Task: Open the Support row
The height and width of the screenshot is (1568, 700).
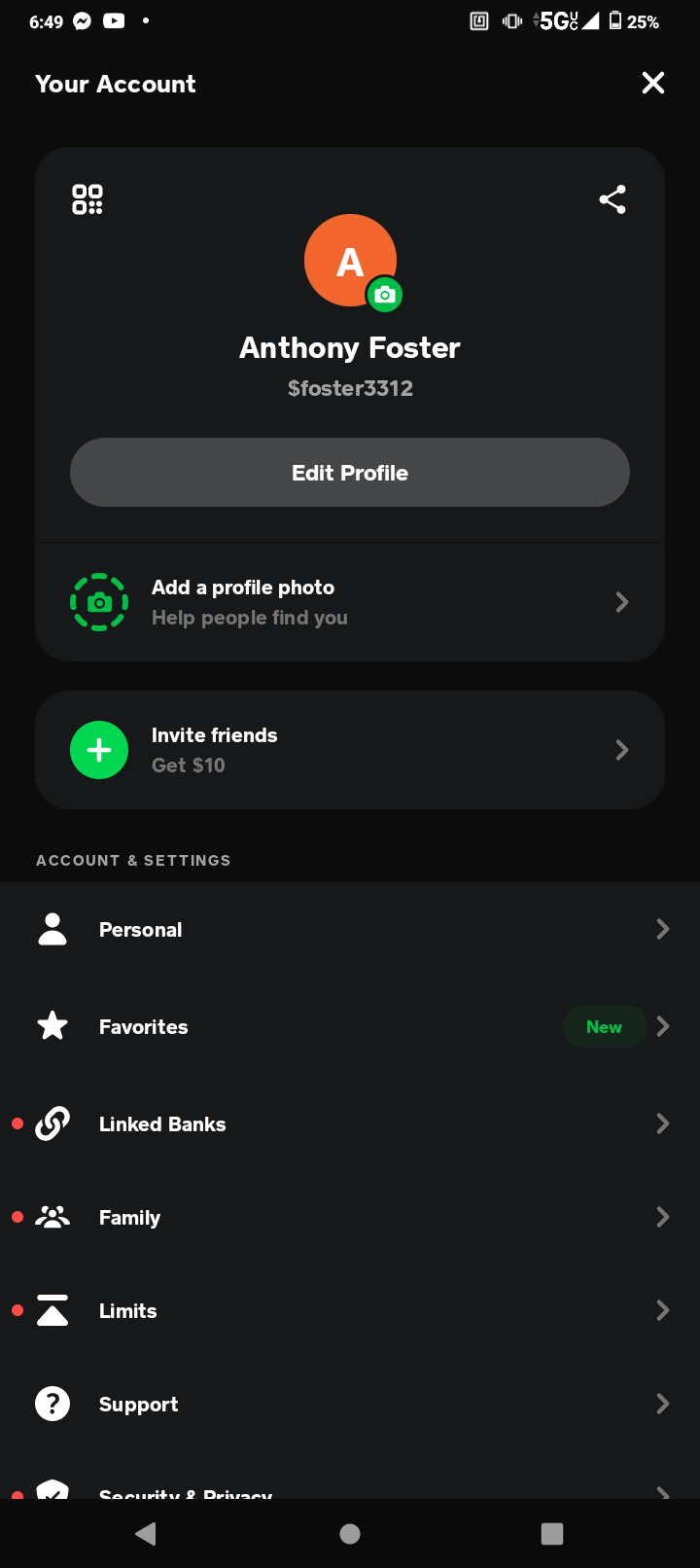Action: 350,1404
